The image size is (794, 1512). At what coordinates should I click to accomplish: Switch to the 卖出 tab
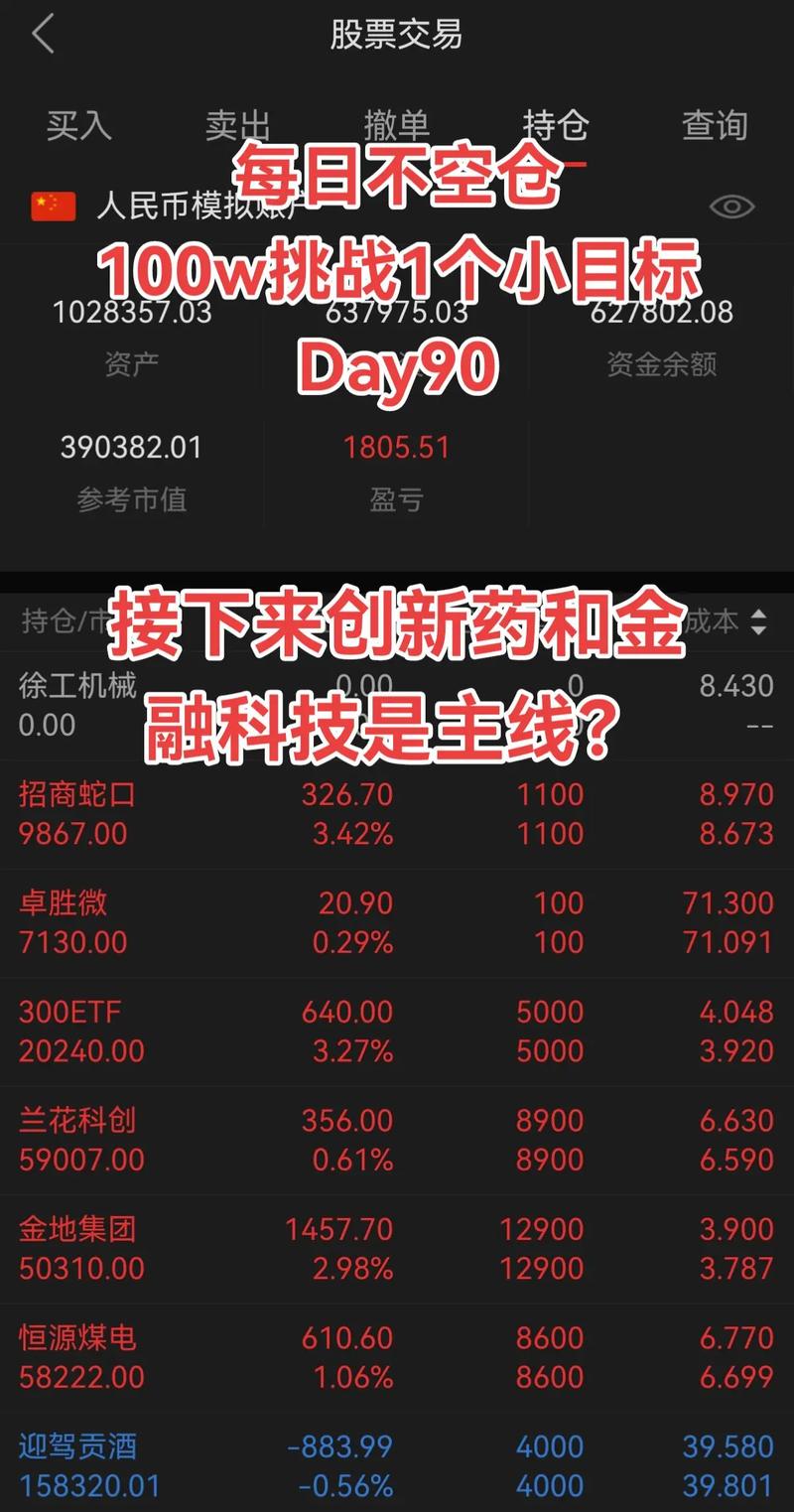point(238,125)
